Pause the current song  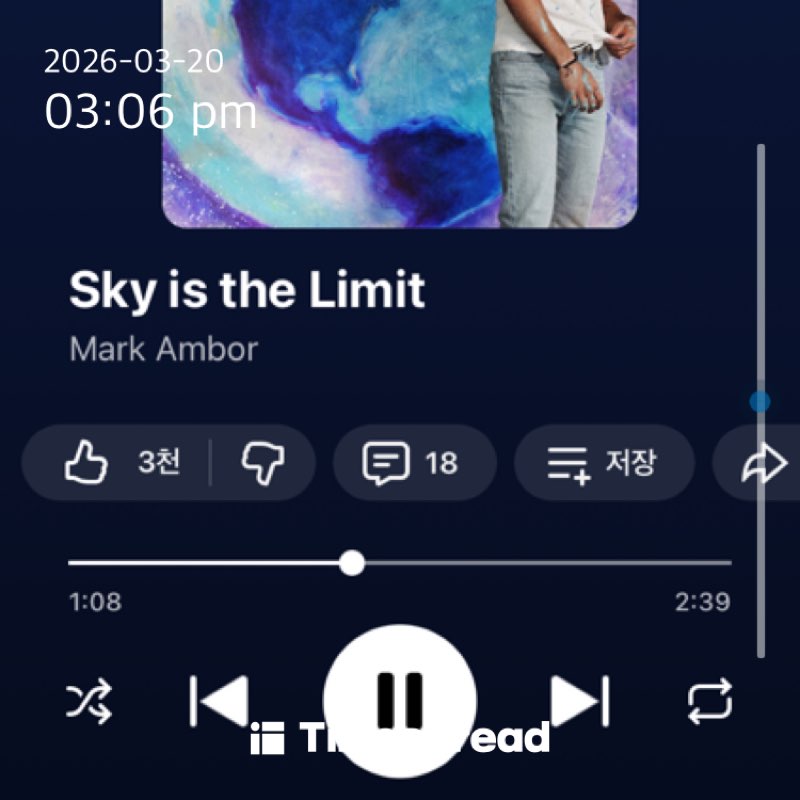click(x=399, y=700)
